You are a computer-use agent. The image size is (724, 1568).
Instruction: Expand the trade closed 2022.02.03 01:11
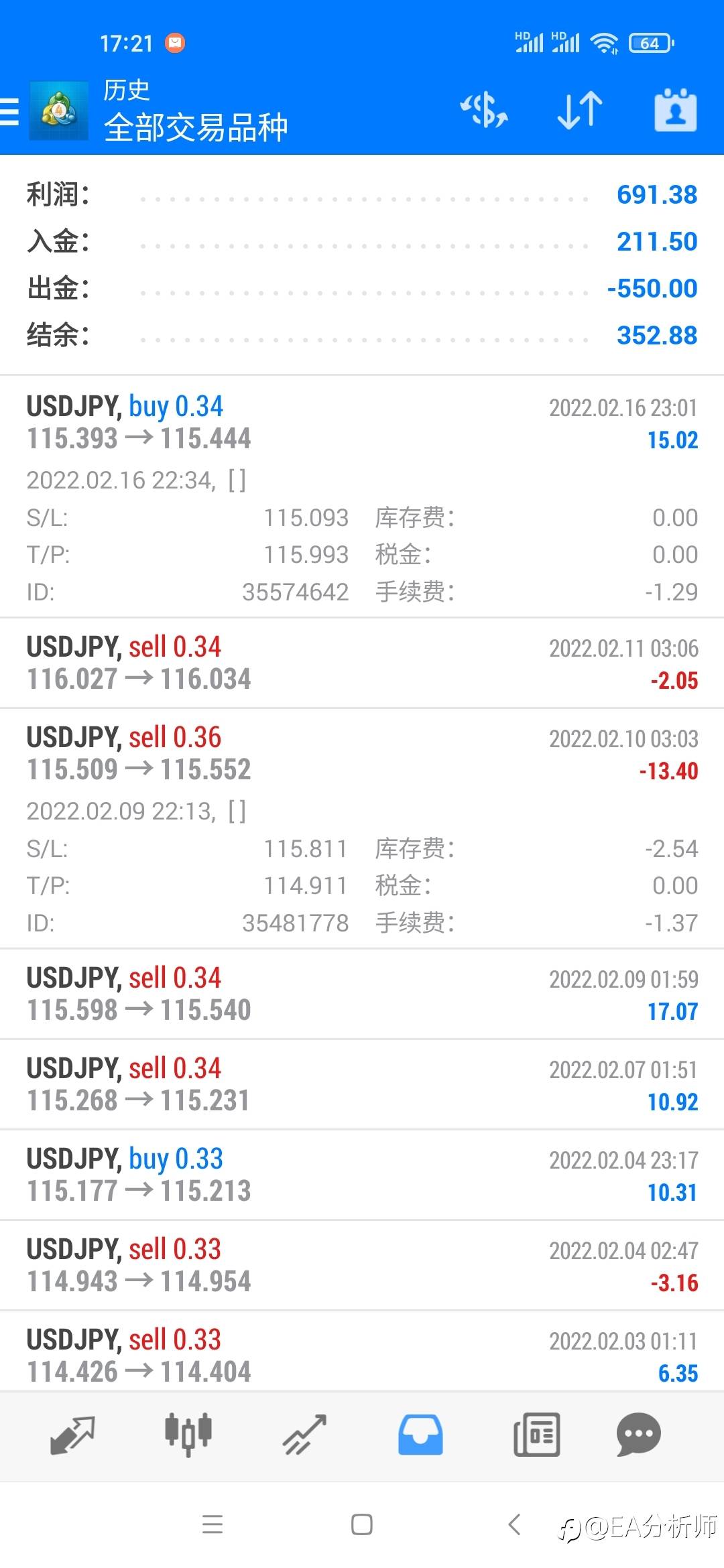click(362, 1352)
